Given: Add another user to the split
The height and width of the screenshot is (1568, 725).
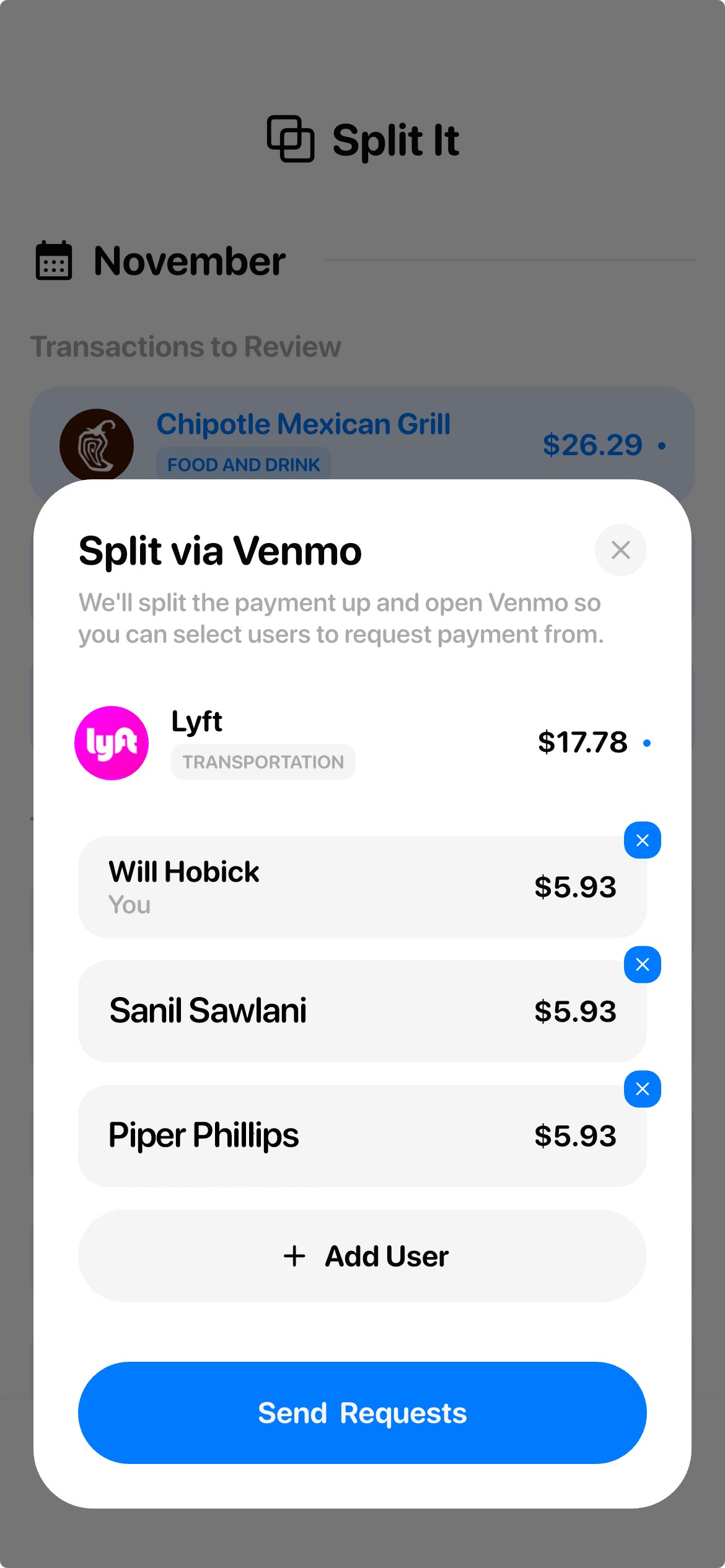Looking at the screenshot, I should [362, 1256].
